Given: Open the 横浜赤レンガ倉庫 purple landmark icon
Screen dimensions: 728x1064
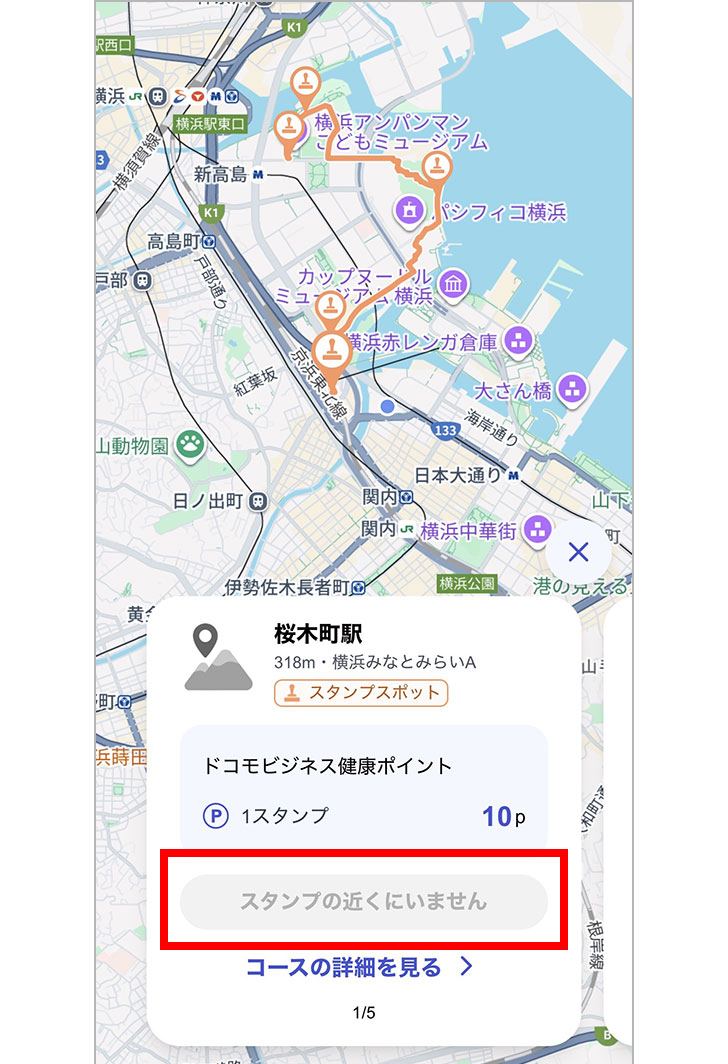Looking at the screenshot, I should point(517,338).
